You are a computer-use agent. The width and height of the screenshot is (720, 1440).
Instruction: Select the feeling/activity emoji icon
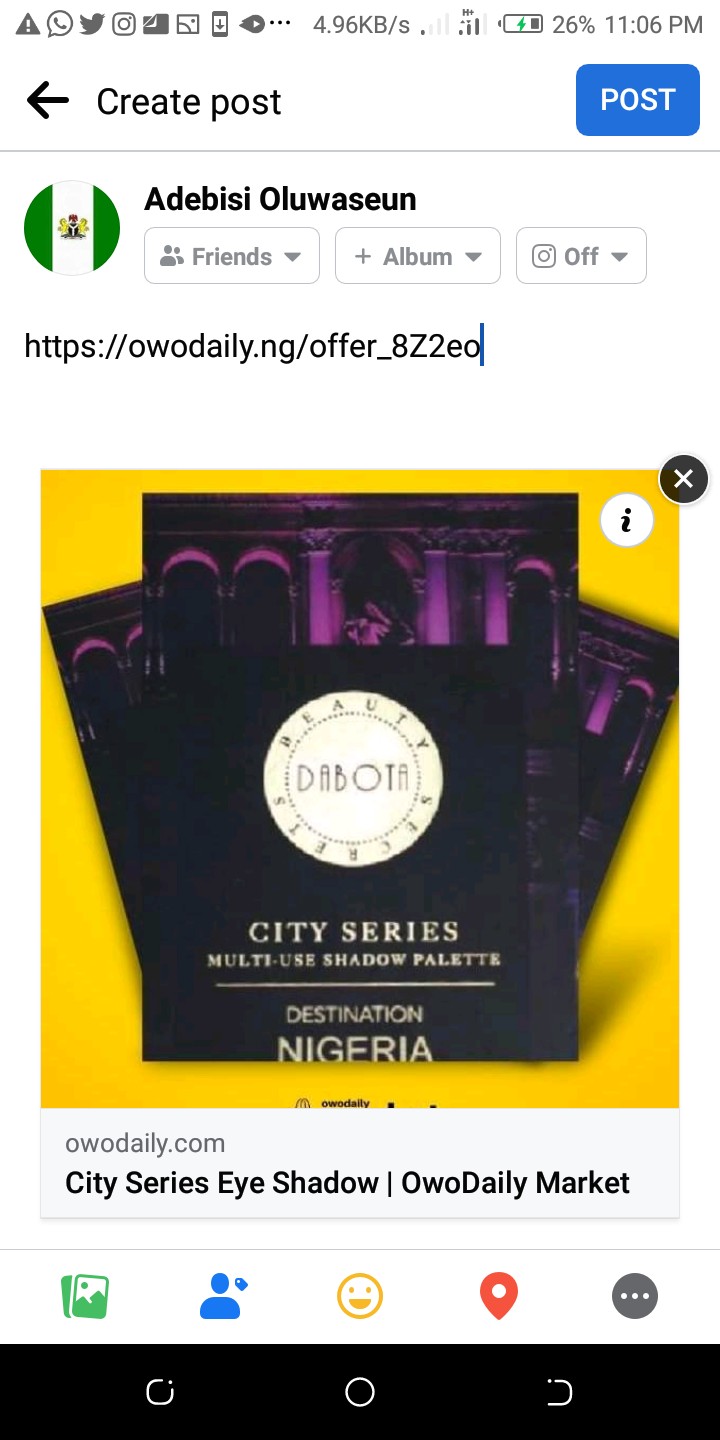360,1295
